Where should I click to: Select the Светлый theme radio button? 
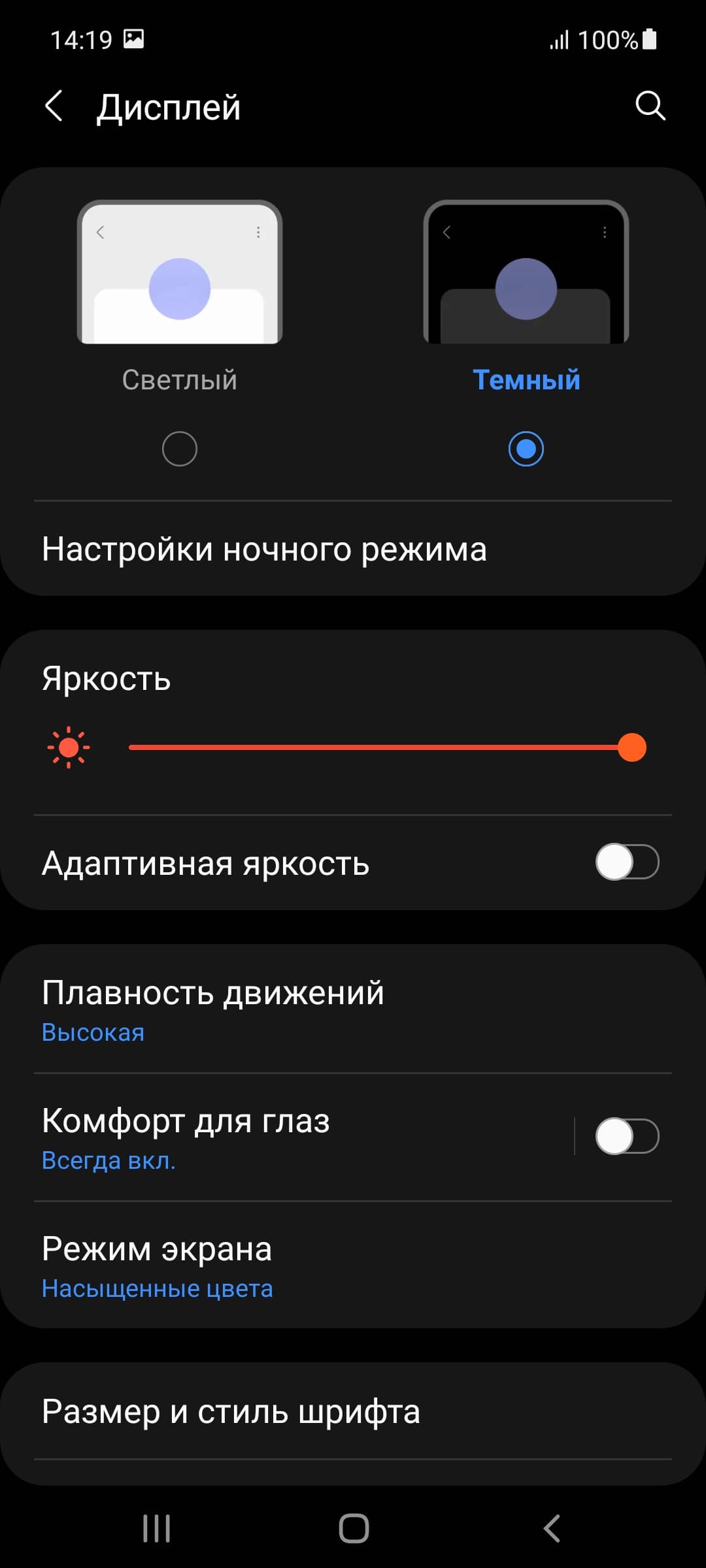180,449
